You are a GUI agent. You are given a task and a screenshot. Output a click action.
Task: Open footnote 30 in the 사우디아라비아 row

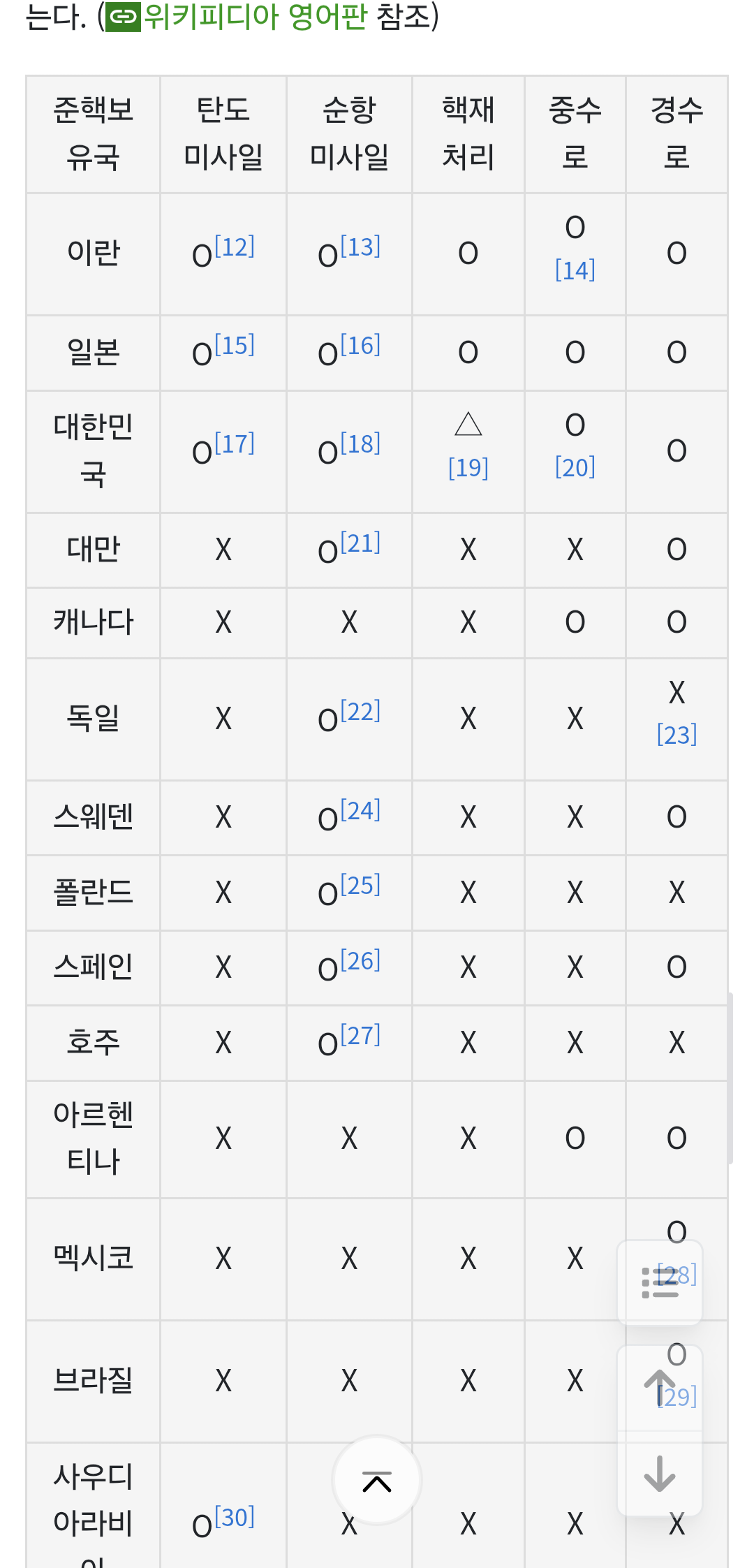pos(235,1518)
